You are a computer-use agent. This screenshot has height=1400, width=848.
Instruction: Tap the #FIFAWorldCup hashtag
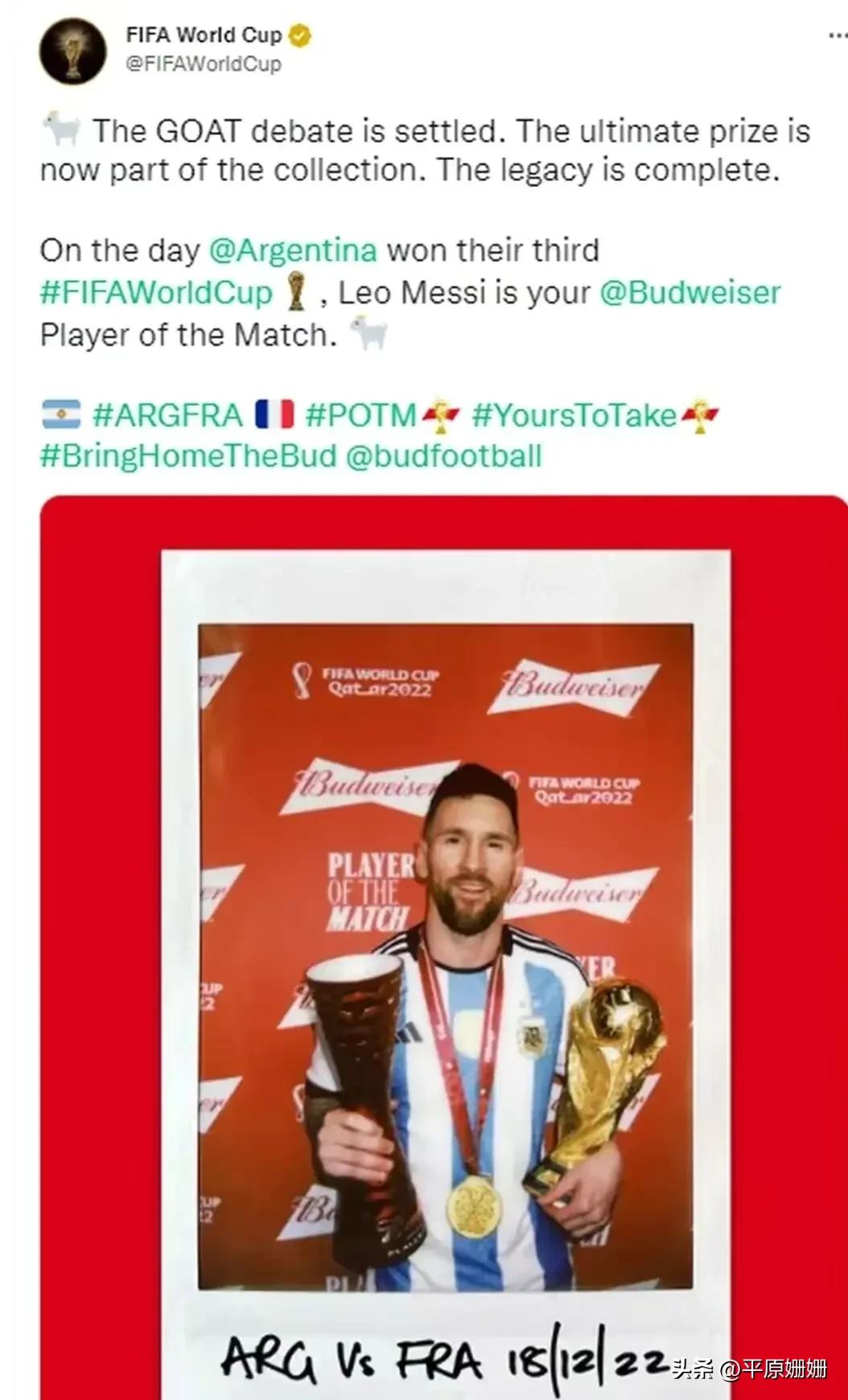pyautogui.click(x=157, y=293)
